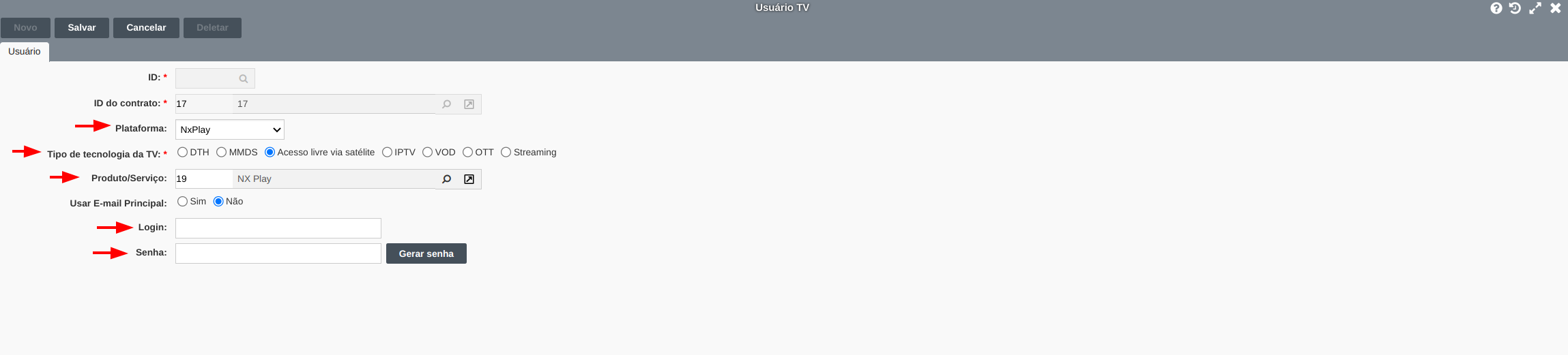Select the Streaming technology option
Viewport: 1568px width, 355px height.
[506, 152]
